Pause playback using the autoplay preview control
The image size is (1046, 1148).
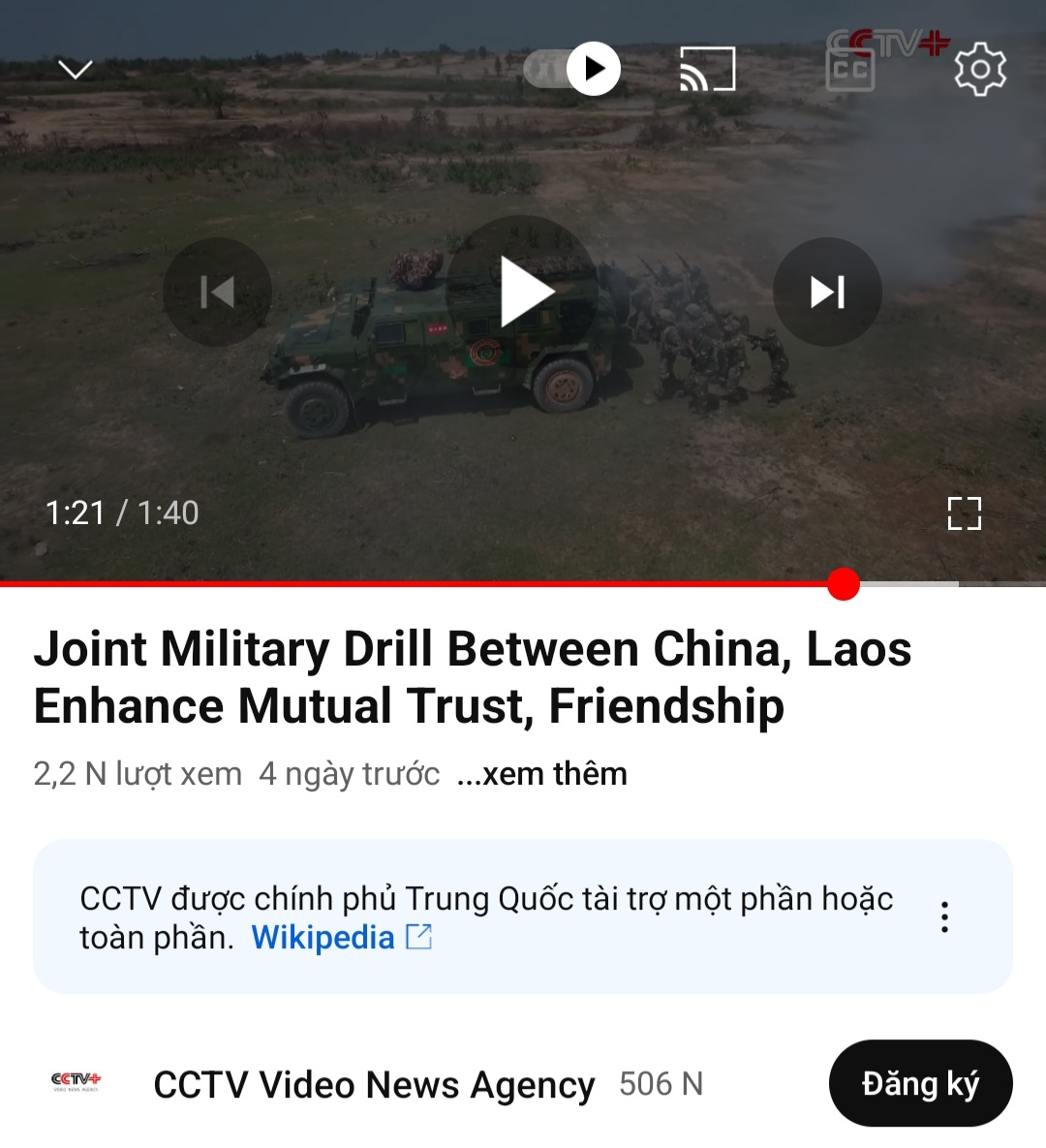[x=595, y=68]
